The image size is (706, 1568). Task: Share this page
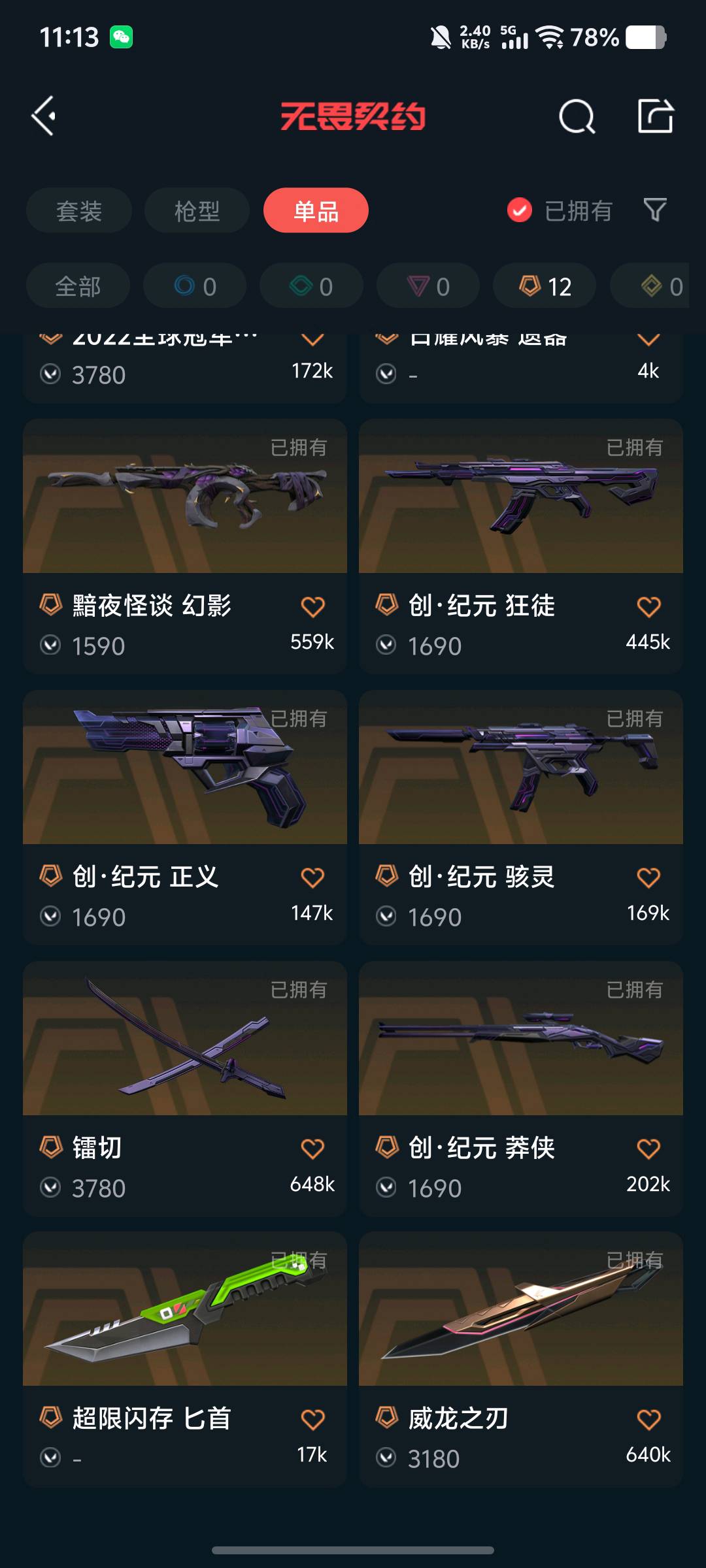pos(655,116)
